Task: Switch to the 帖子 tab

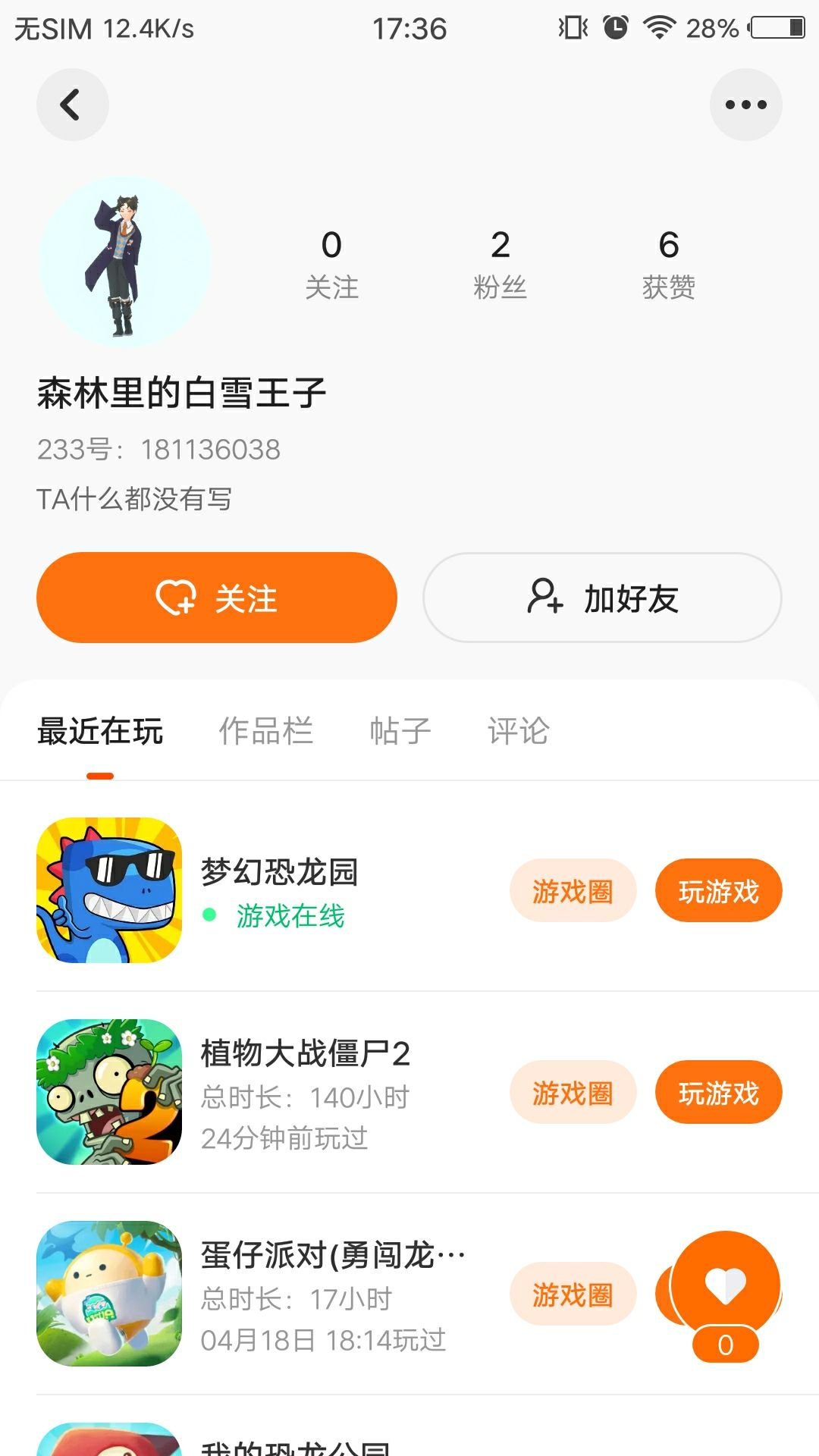Action: [400, 731]
